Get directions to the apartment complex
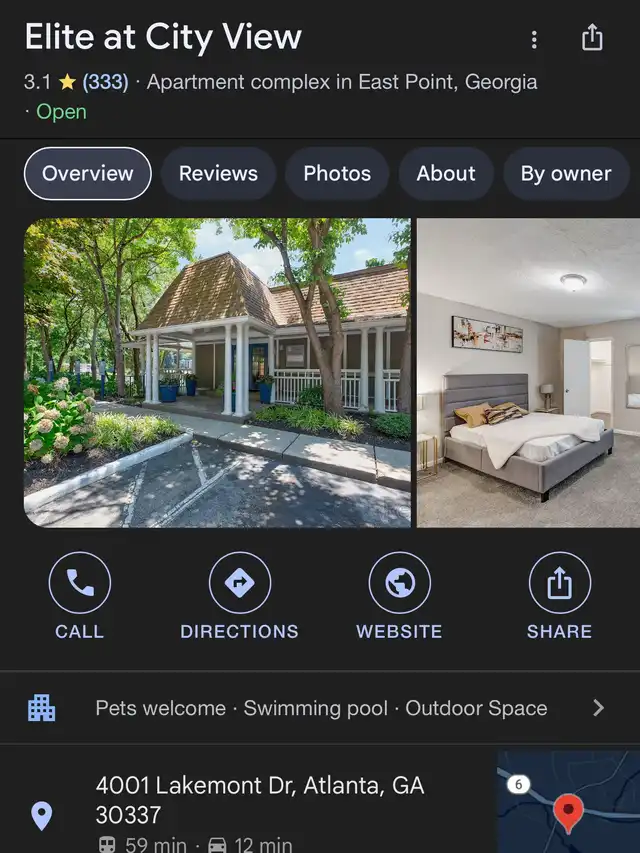Viewport: 640px width, 853px height. click(x=239, y=596)
